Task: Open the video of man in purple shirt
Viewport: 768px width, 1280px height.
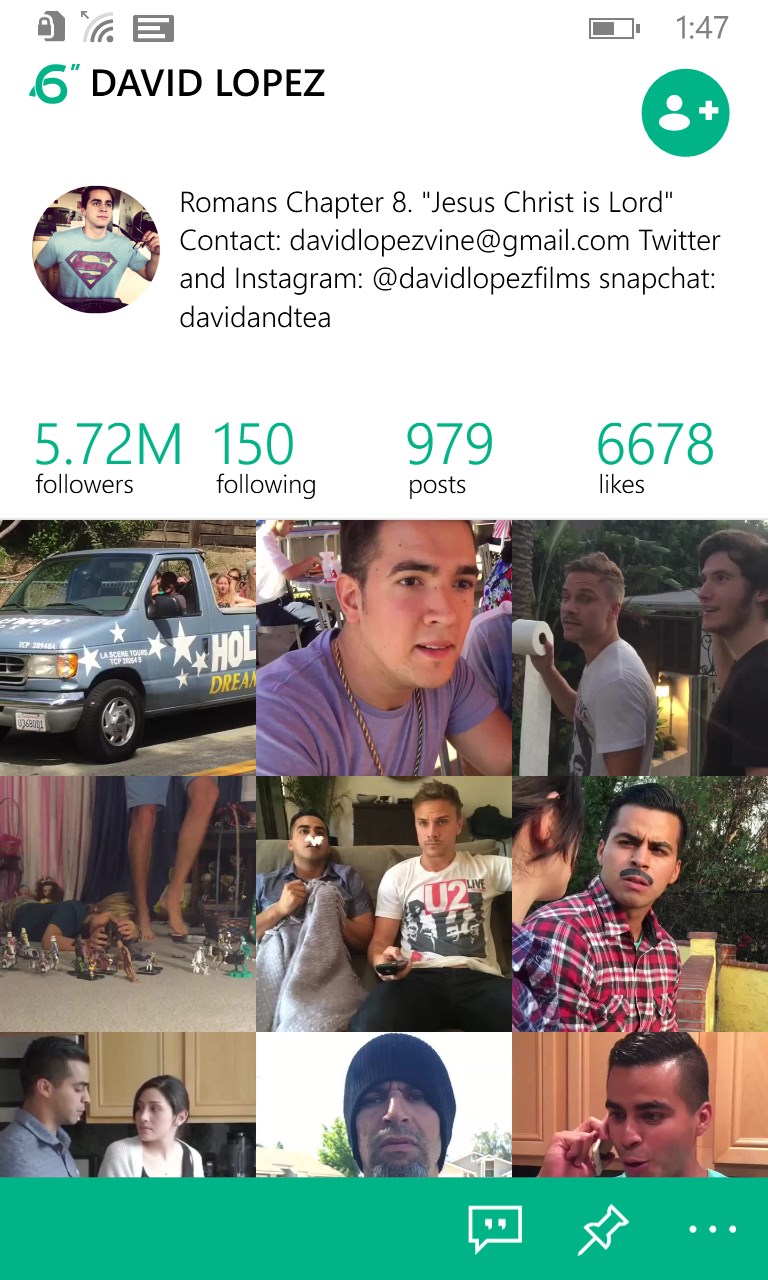Action: pos(384,647)
